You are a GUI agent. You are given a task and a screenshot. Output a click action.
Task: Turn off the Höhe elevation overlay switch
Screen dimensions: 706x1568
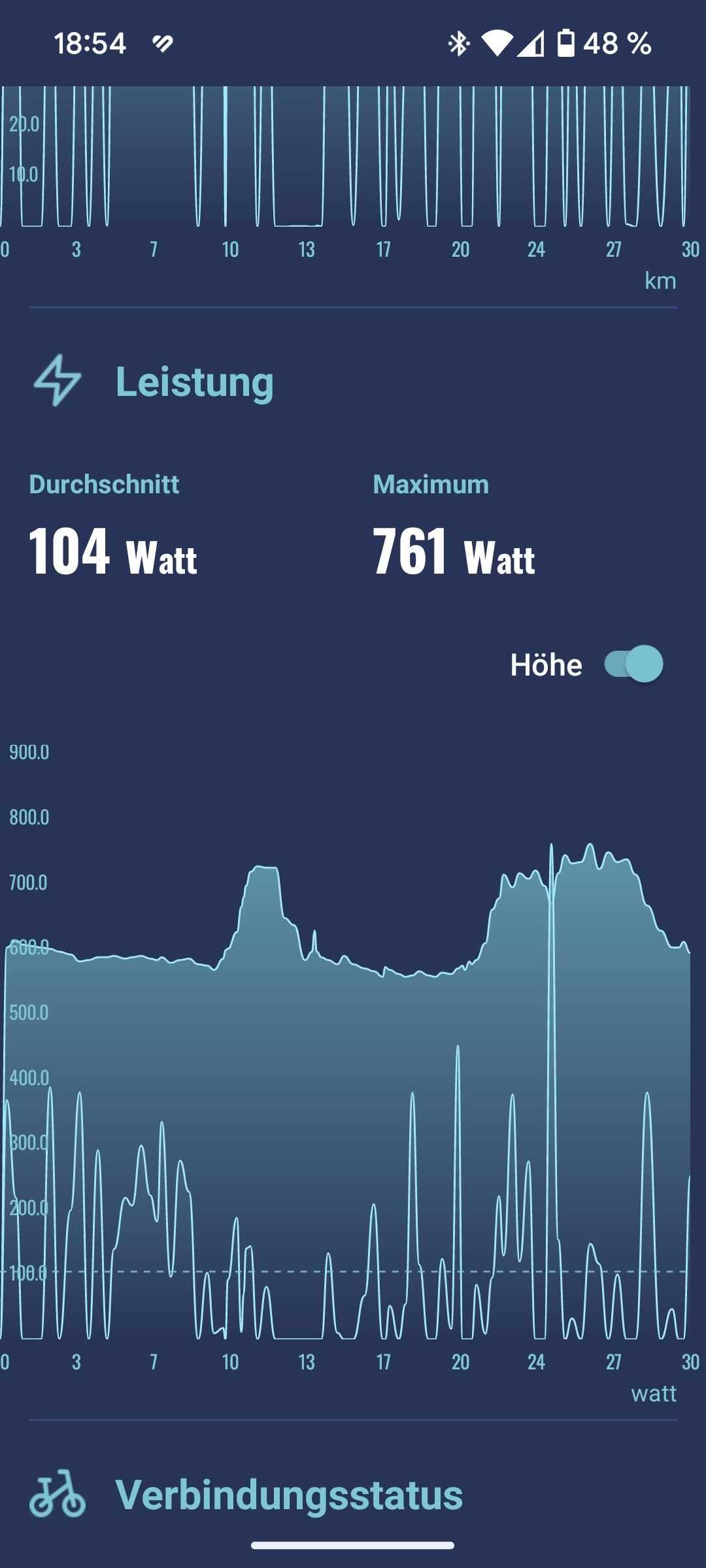tap(633, 664)
